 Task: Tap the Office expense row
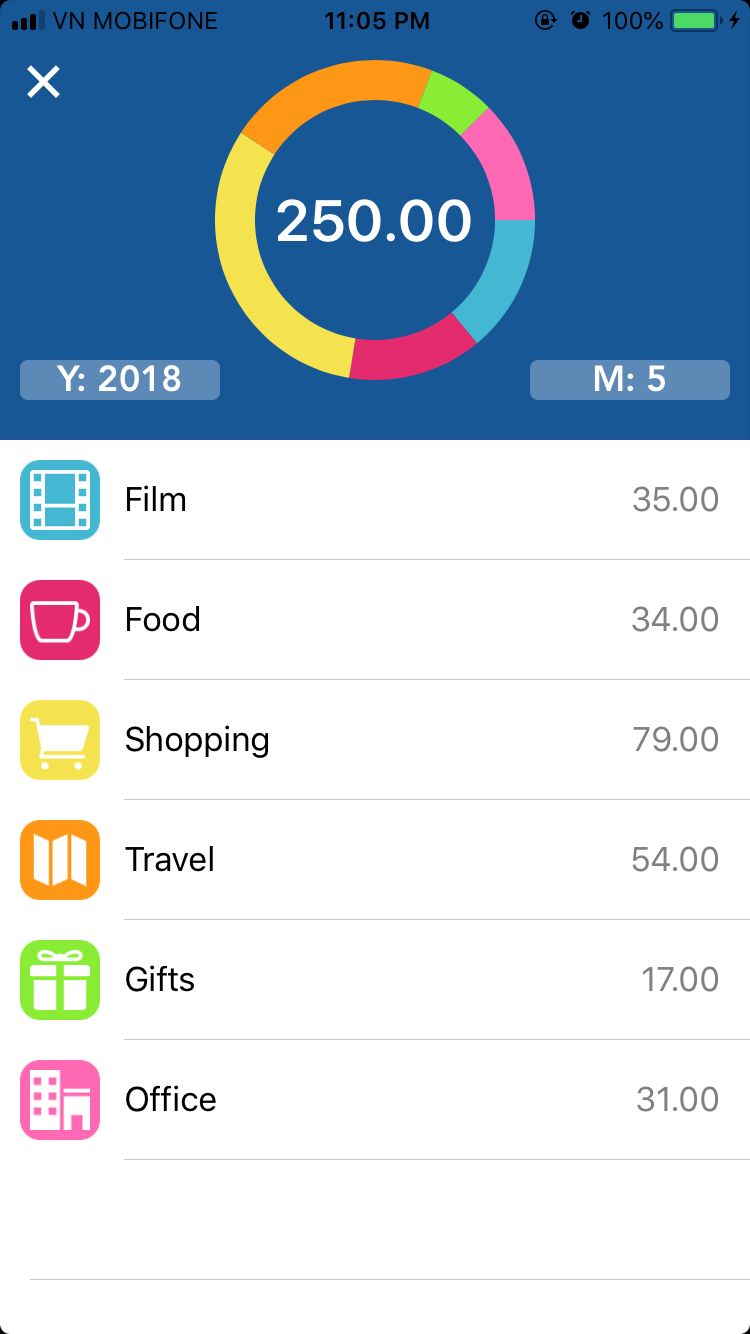pos(375,1100)
